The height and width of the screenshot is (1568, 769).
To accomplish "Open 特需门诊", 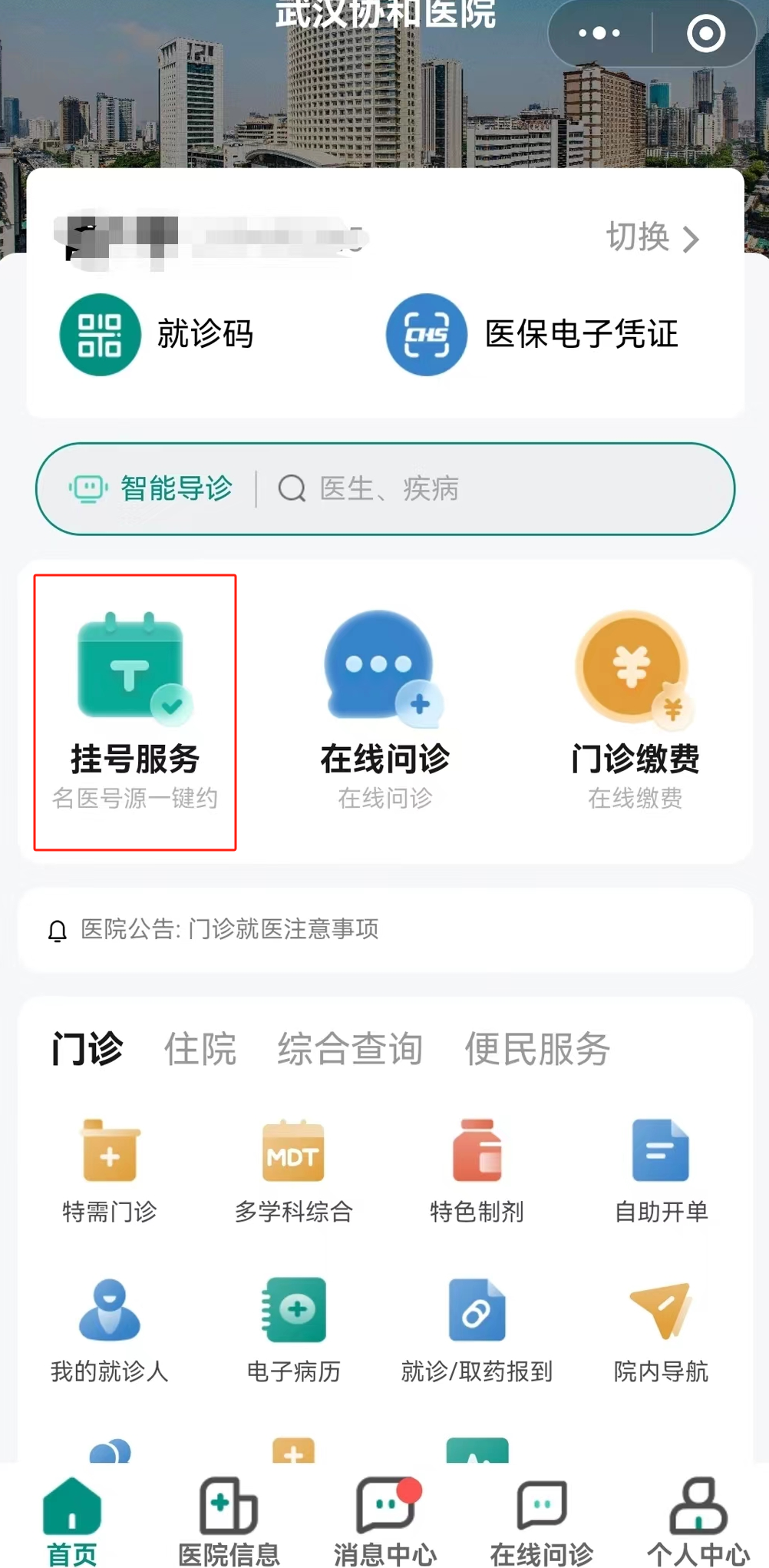I will coord(110,1171).
